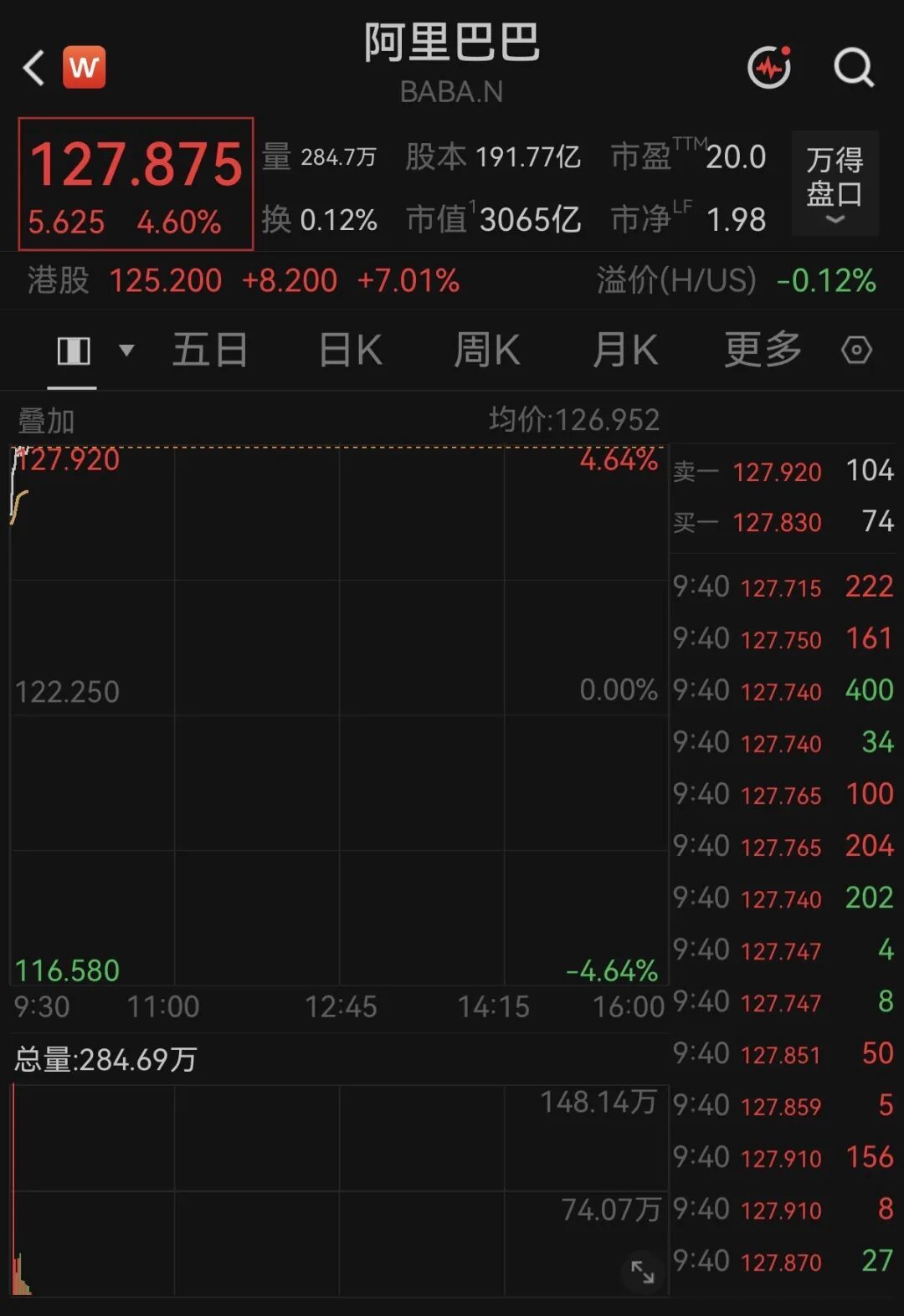Open chart settings hexagon icon
This screenshot has width=904, height=1316.
click(x=856, y=350)
